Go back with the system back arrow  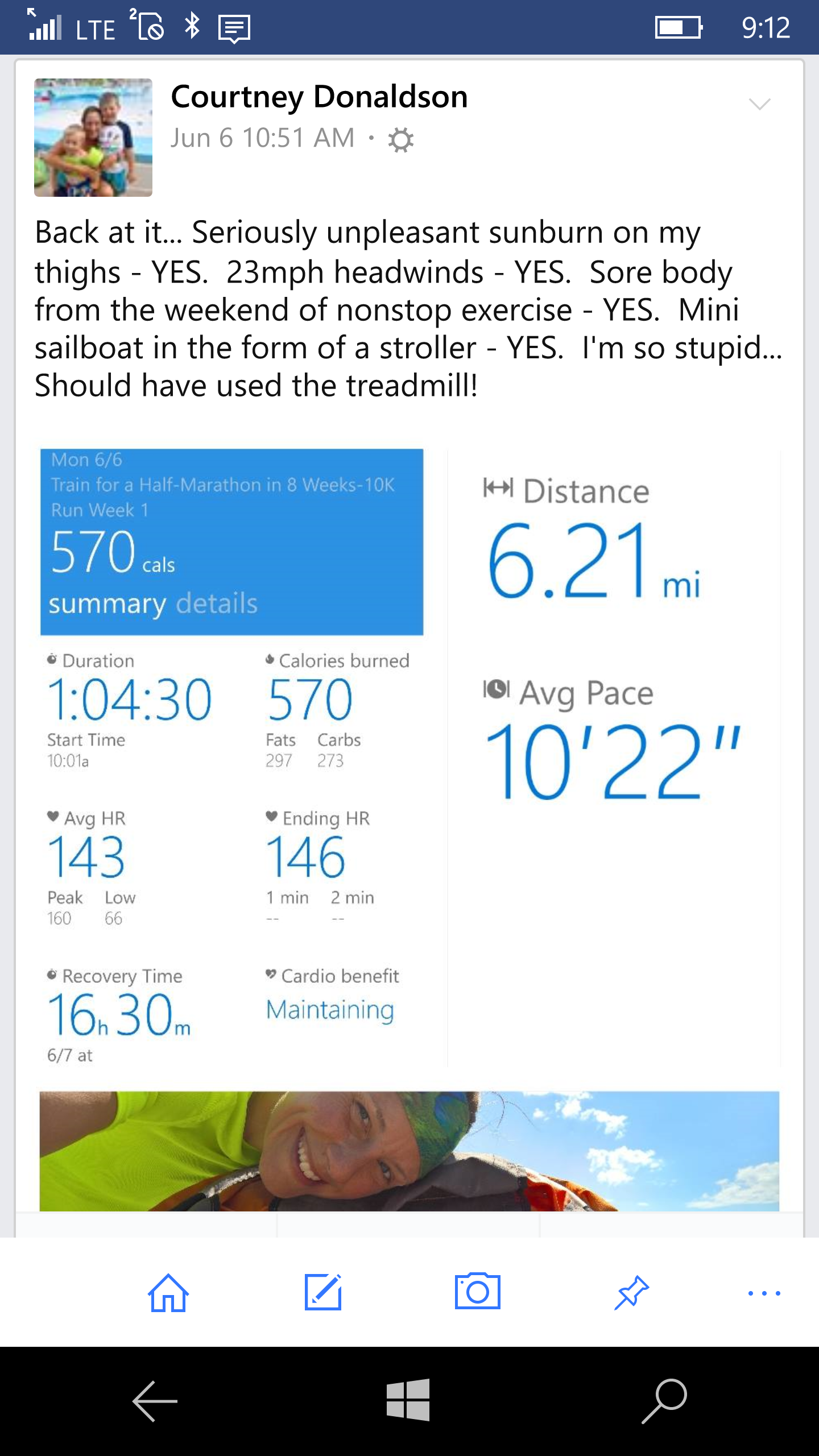(x=155, y=1401)
